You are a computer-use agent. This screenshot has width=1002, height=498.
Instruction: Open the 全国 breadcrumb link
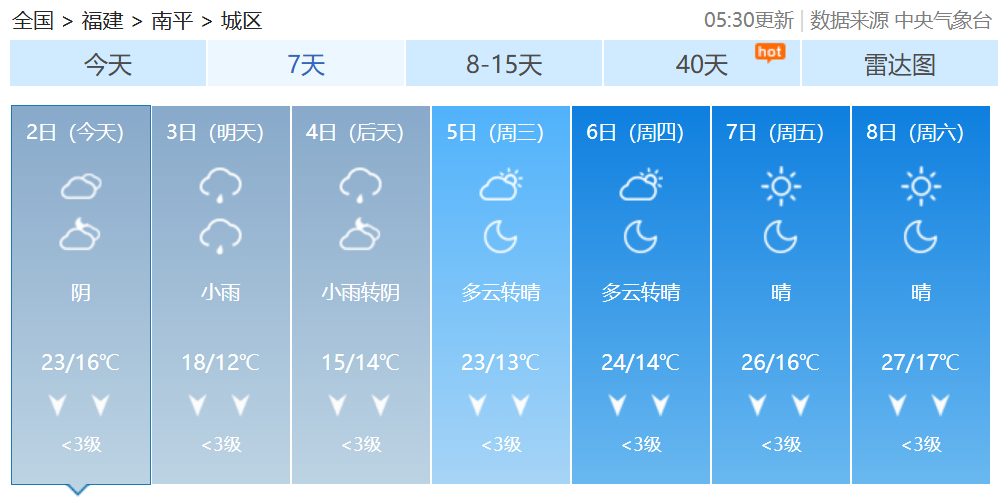[x=32, y=21]
